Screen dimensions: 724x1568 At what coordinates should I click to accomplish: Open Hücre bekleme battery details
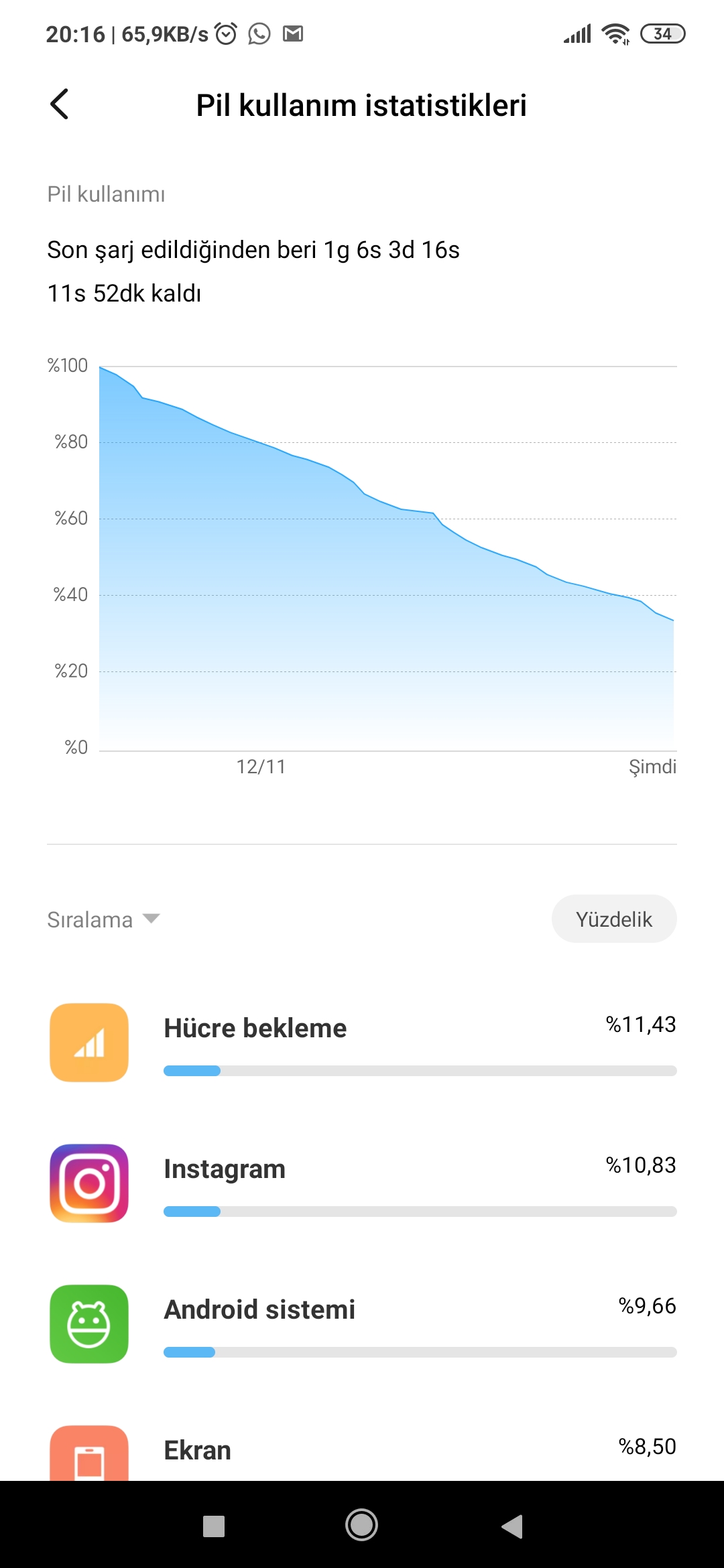coord(362,1043)
